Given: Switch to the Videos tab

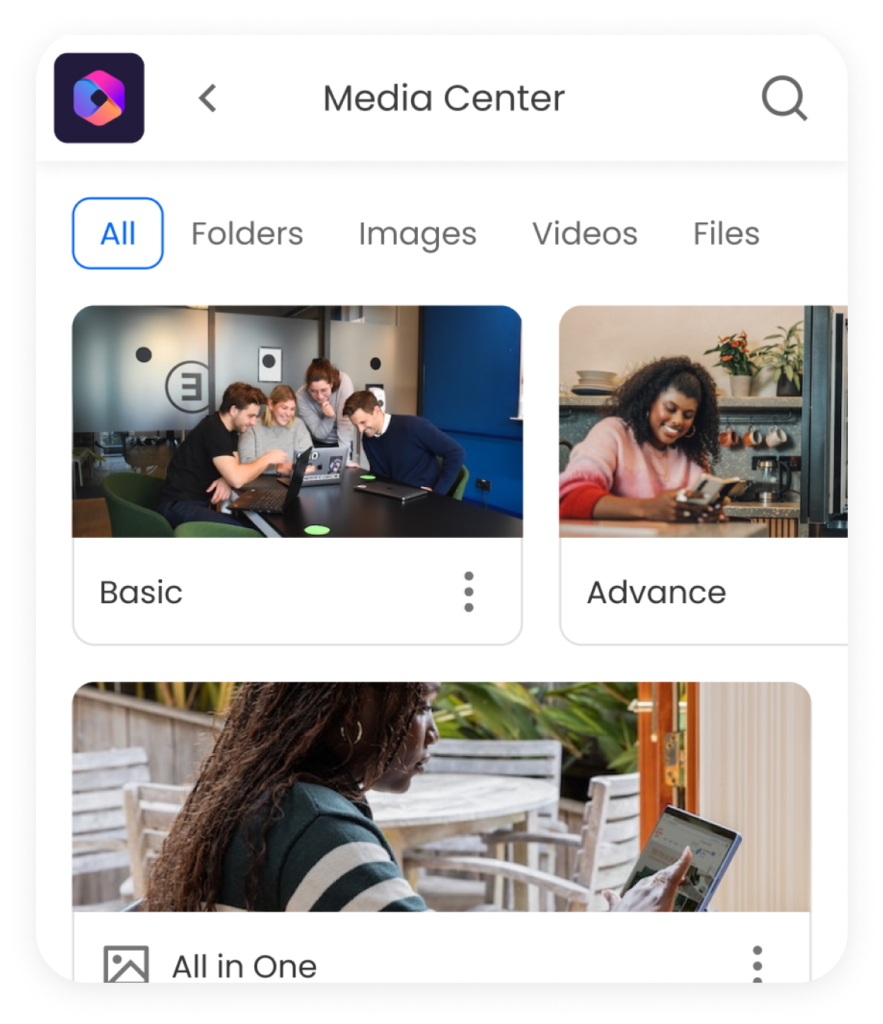Looking at the screenshot, I should [584, 234].
